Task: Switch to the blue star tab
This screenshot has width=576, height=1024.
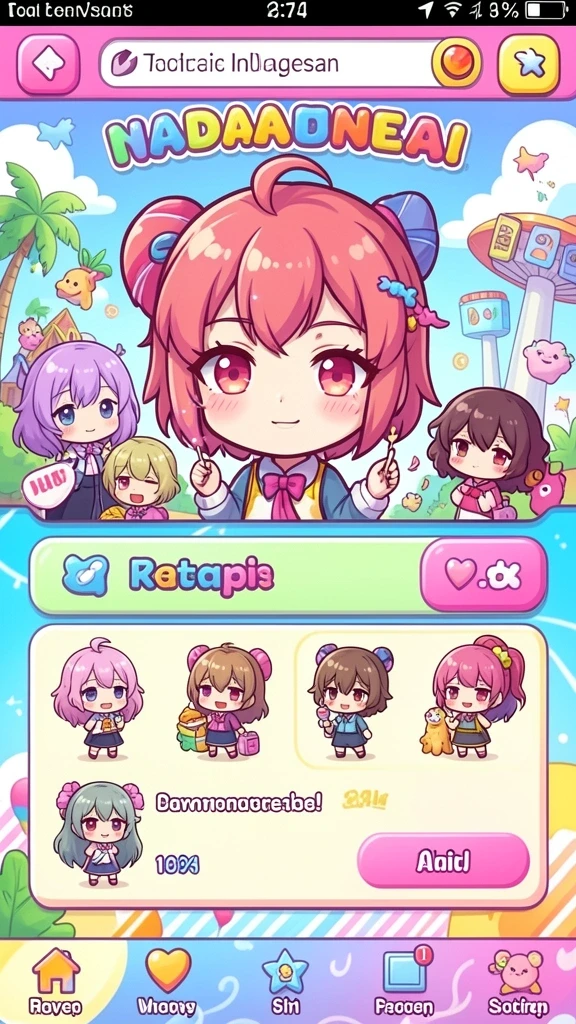Action: click(285, 982)
